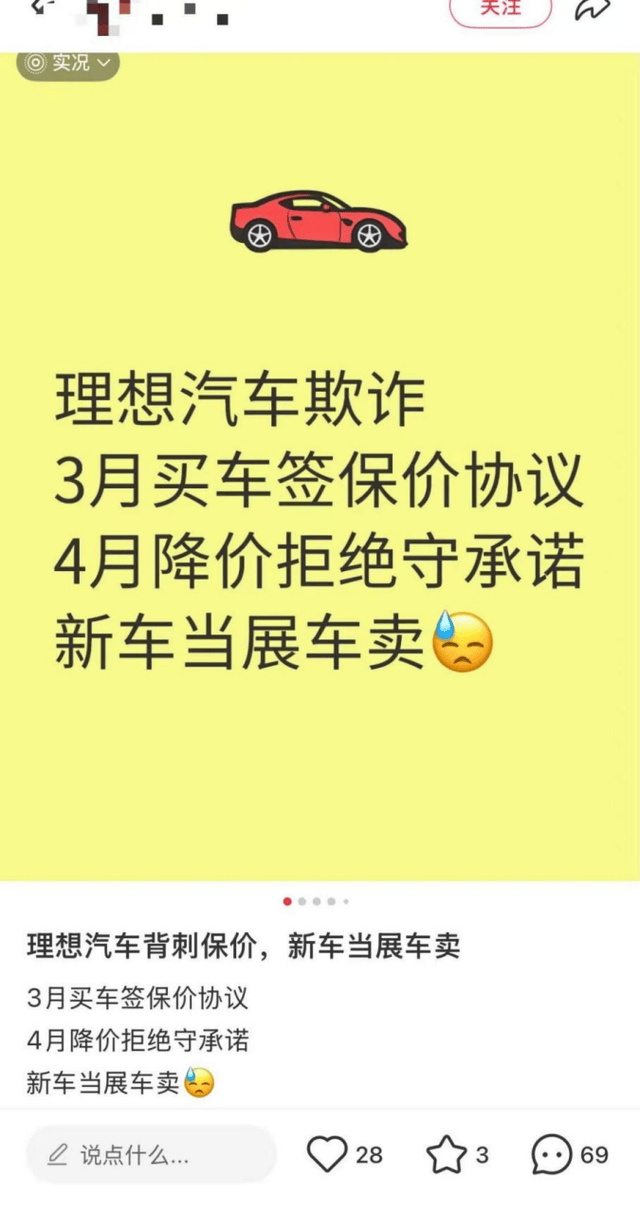Viewport: 640px width, 1214px height.
Task: Follow this author with the 关注 button
Action: [500, 9]
